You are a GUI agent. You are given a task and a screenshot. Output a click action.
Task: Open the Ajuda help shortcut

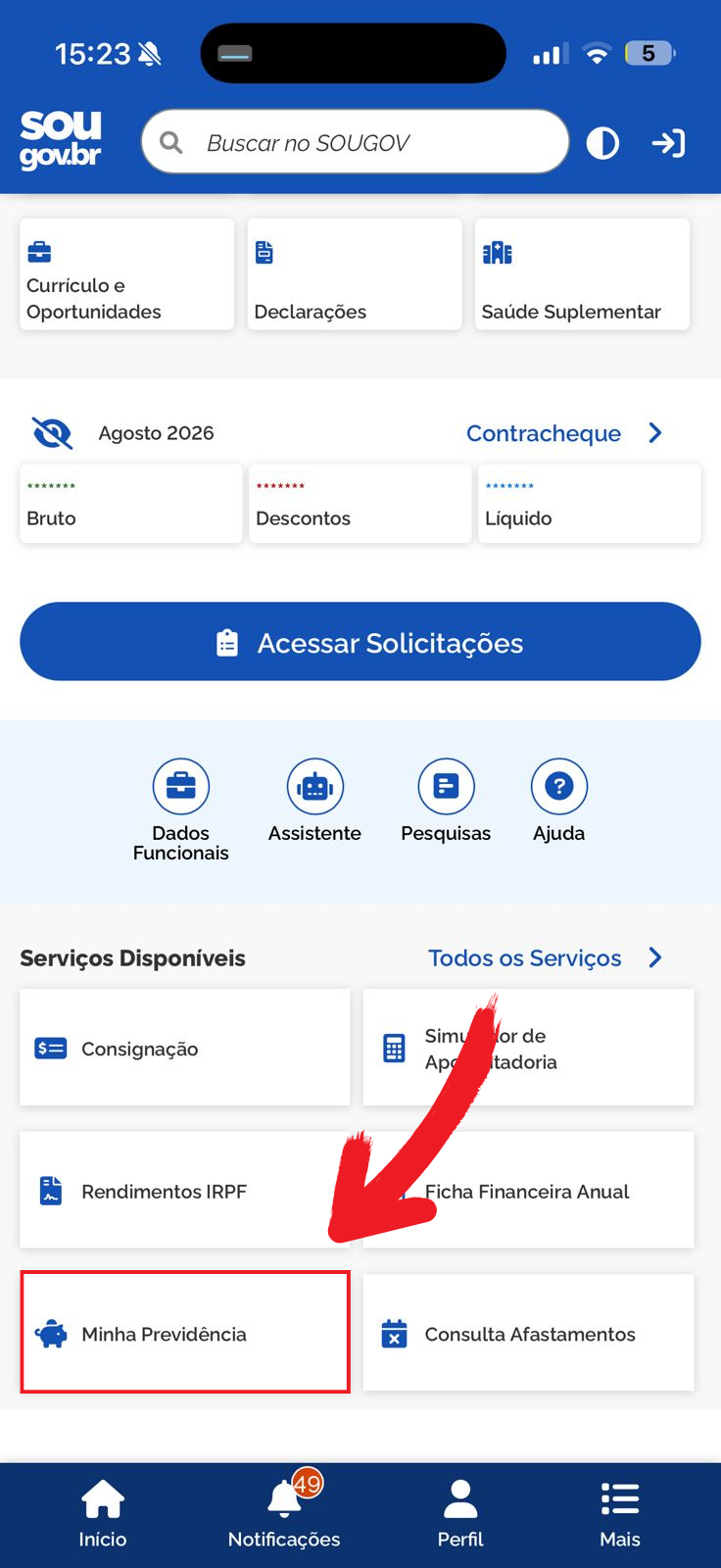click(558, 801)
